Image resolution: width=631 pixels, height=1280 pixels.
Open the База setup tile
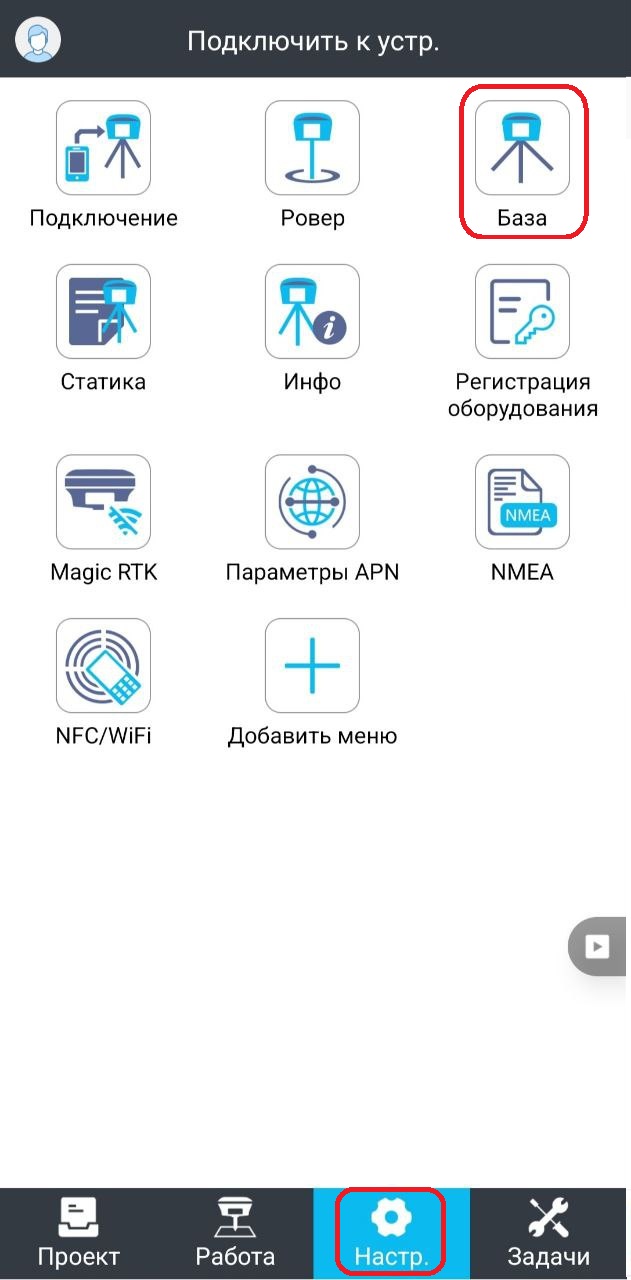522,148
